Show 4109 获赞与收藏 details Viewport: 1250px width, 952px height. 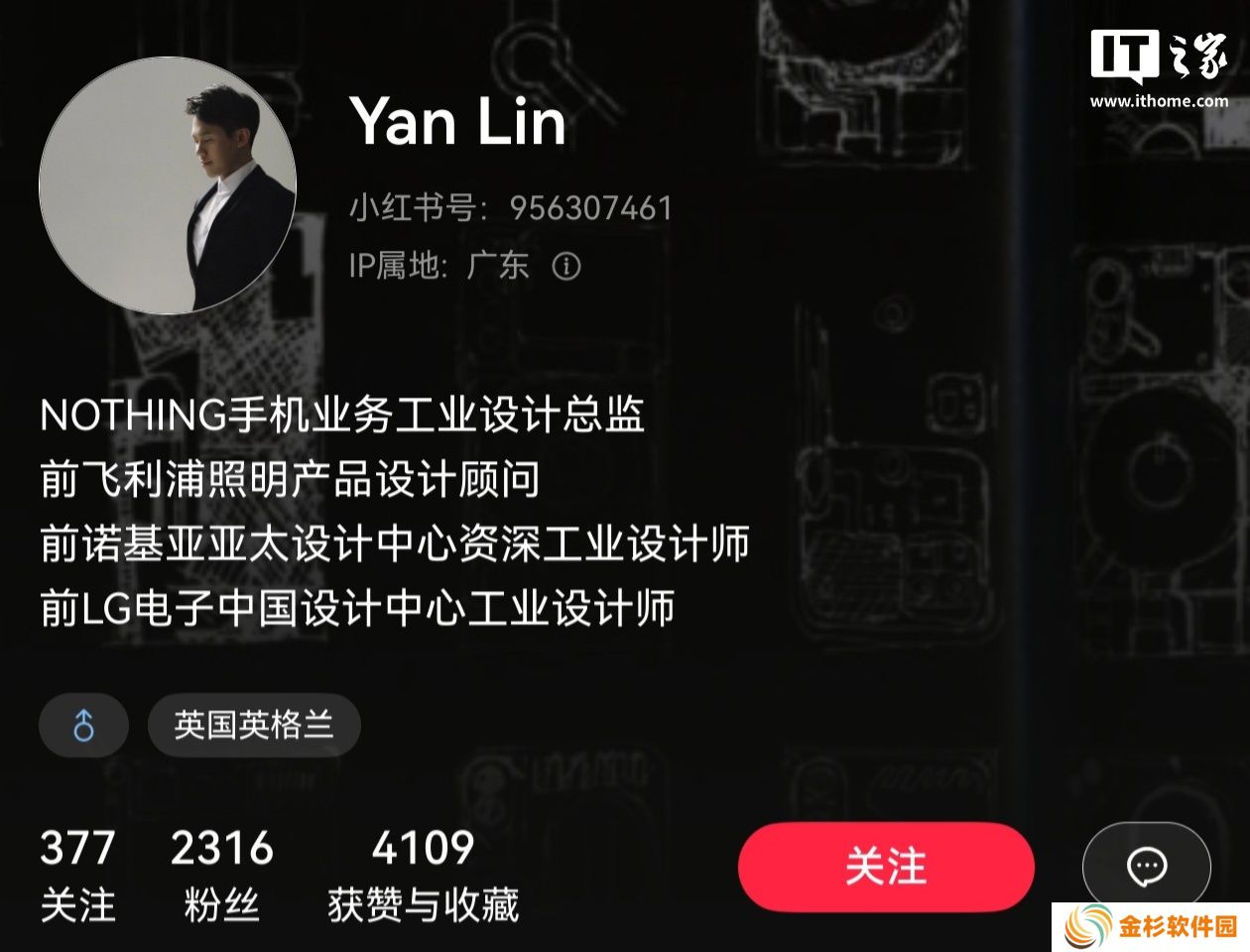423,875
